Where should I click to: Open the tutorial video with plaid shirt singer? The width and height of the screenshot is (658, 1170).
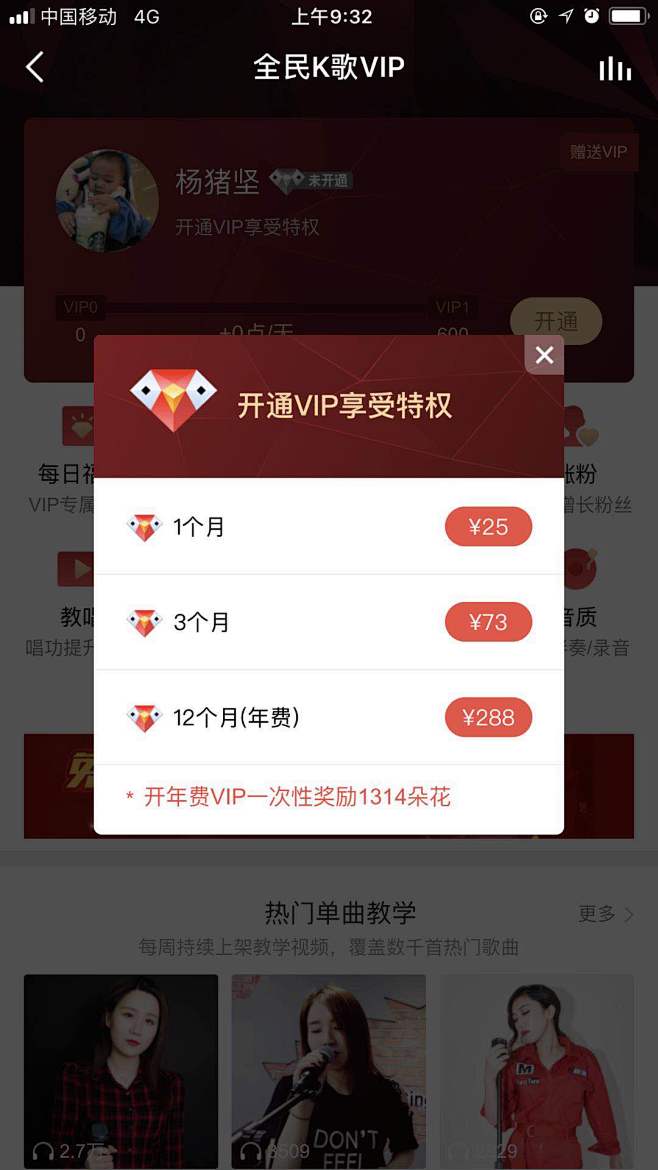coord(121,1070)
